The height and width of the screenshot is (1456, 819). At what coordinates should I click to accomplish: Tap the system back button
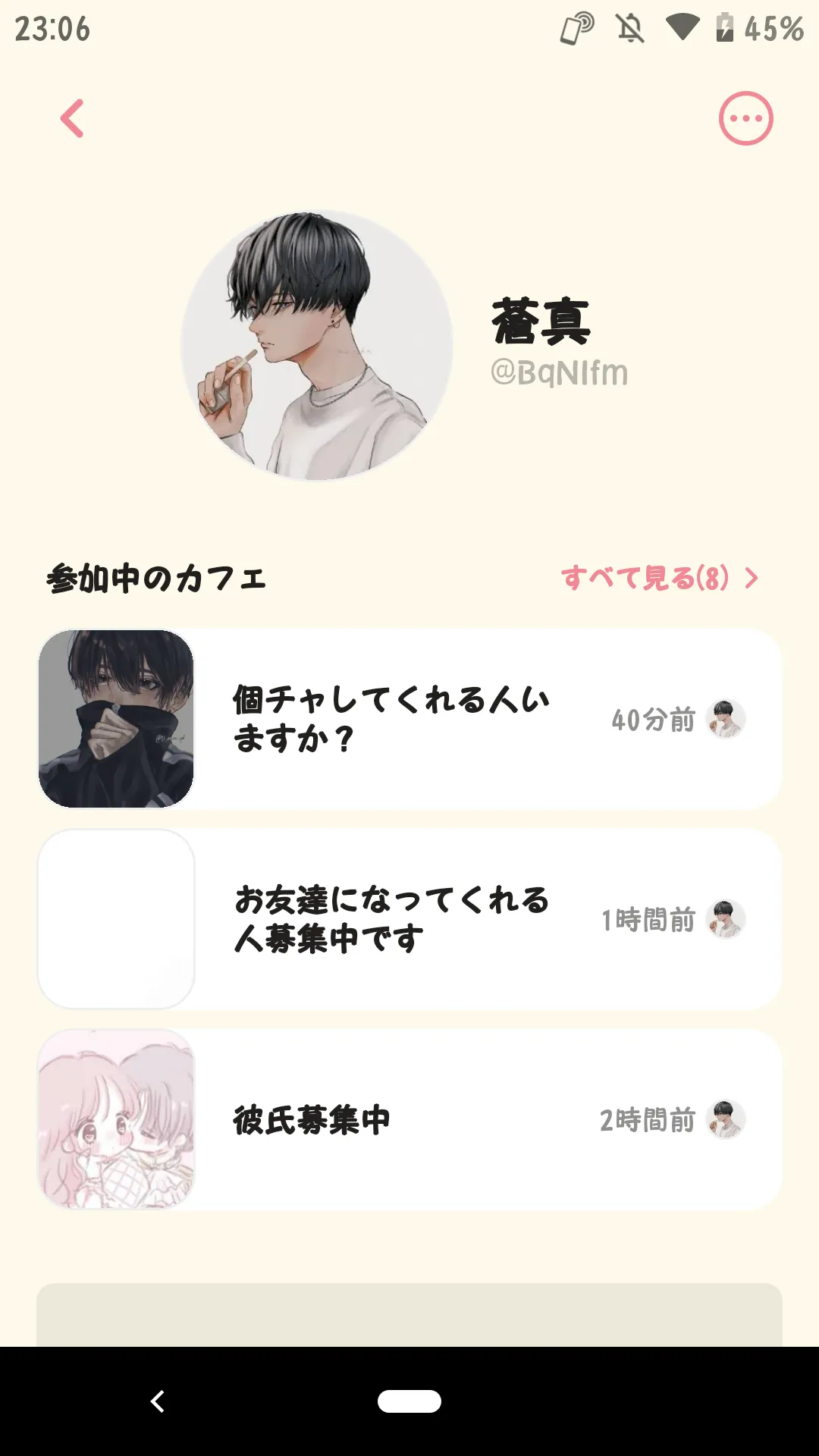(x=158, y=1401)
